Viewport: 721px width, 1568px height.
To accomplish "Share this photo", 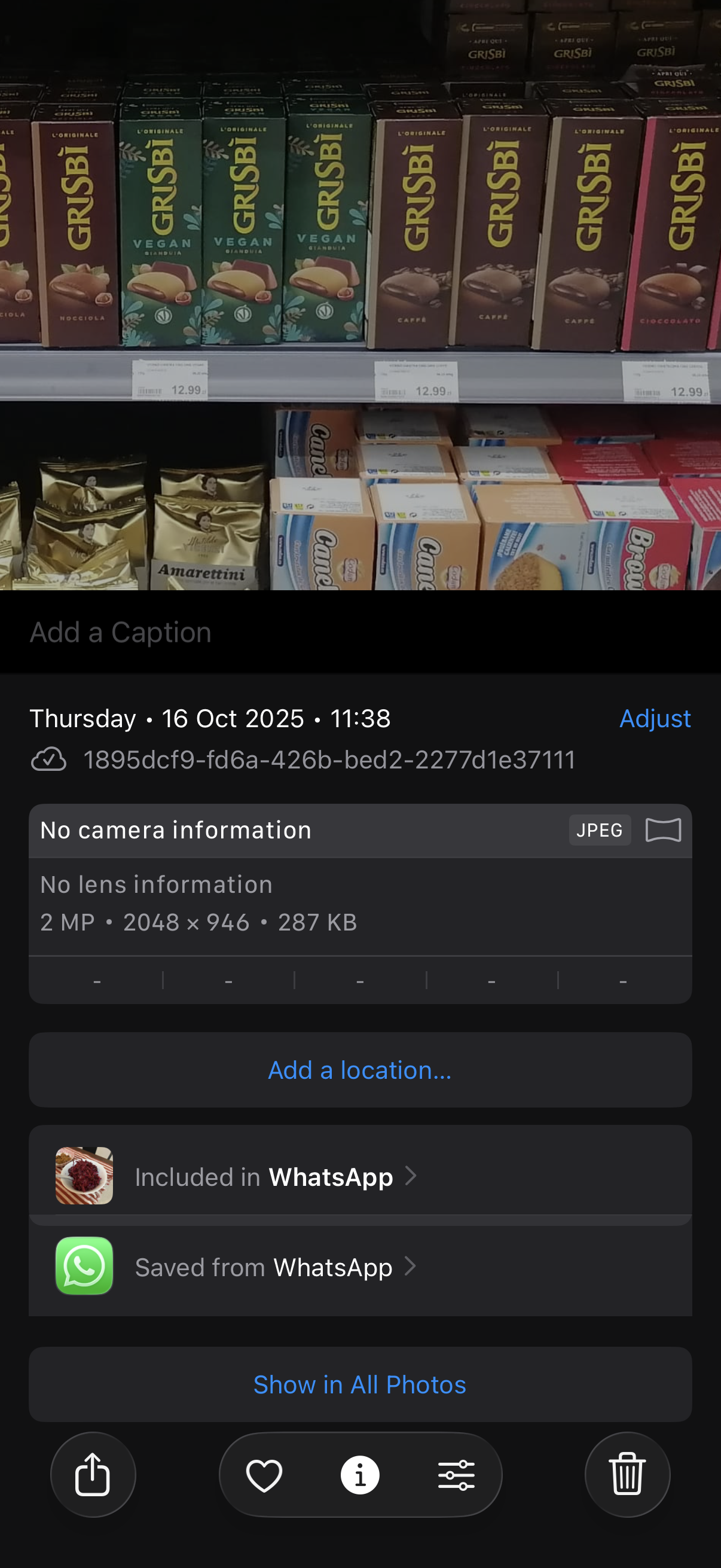I will [93, 1474].
